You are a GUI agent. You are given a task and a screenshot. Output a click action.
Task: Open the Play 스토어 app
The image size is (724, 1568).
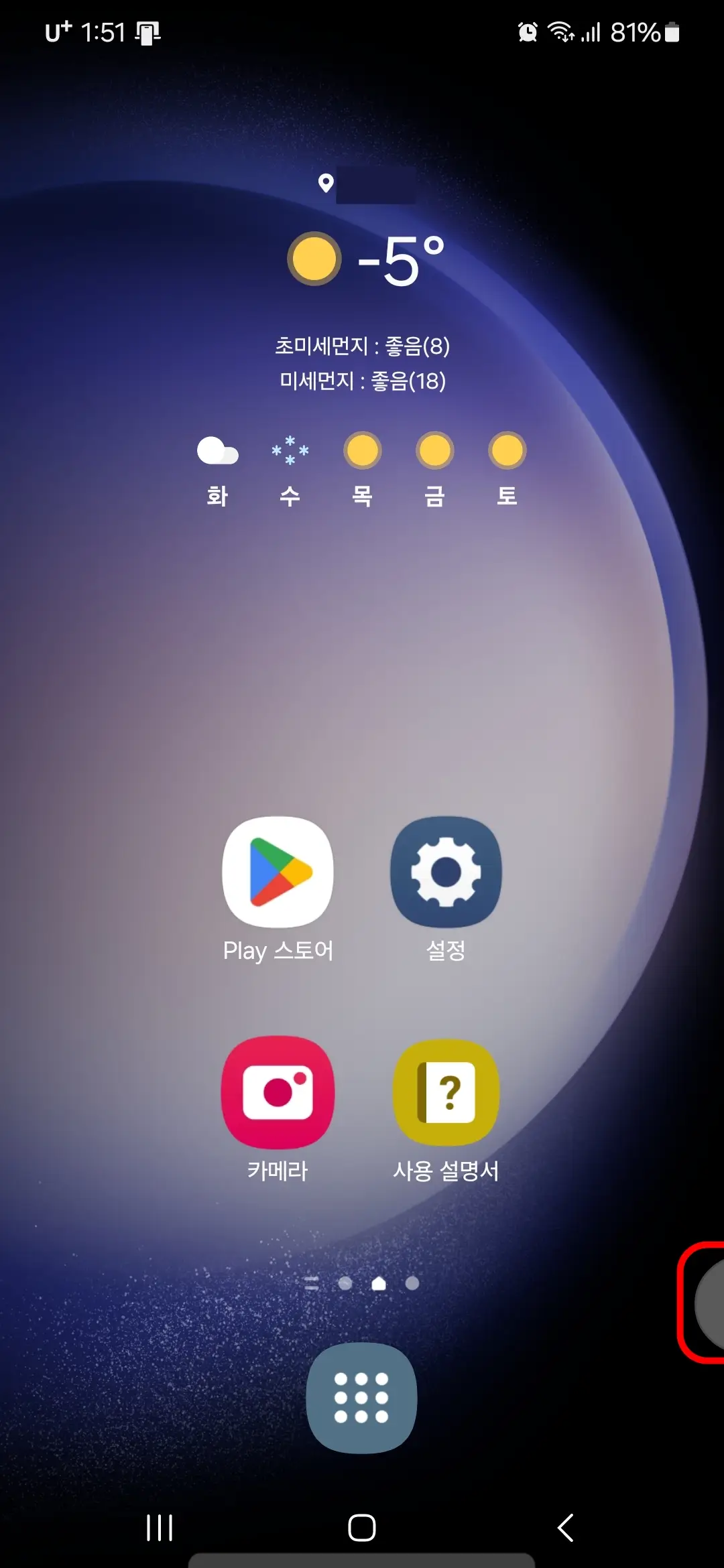point(277,873)
